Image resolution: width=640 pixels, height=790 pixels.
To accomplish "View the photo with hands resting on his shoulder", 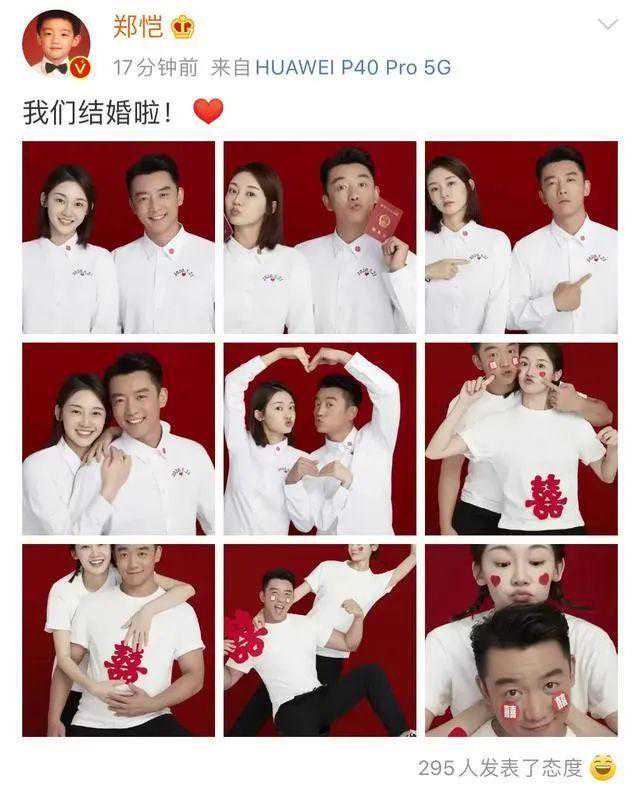I will pos(118,439).
